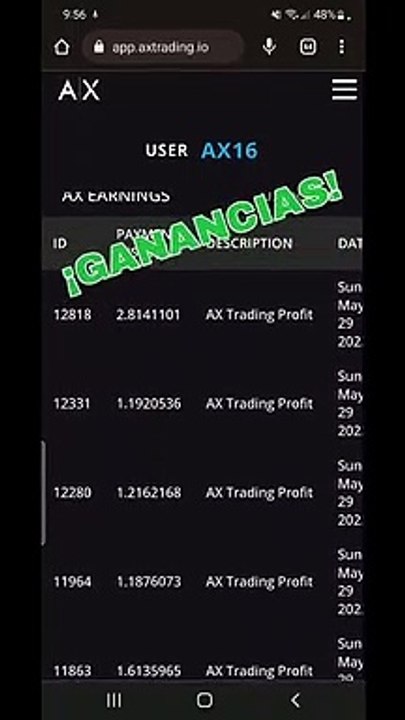The height and width of the screenshot is (720, 405).
Task: Tap the app.axtrading.io address bar
Action: click(x=163, y=47)
